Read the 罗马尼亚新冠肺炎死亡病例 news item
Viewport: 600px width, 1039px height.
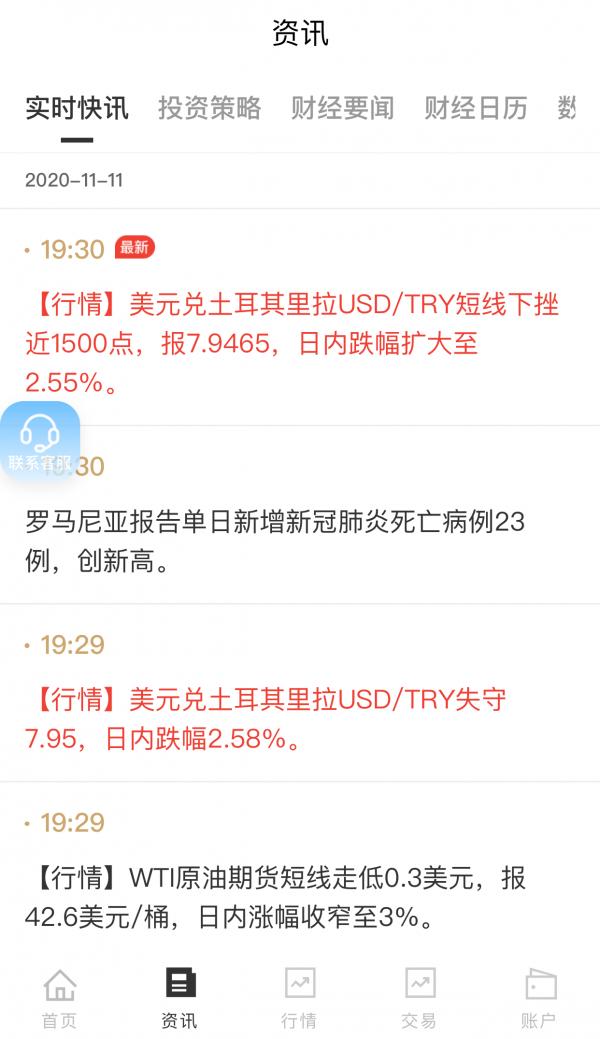tap(275, 541)
